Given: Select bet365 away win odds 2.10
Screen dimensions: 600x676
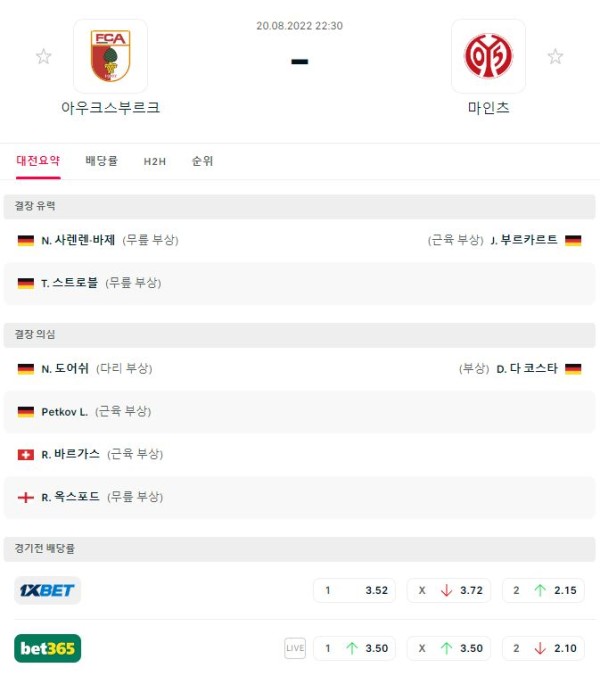Looking at the screenshot, I should pyautogui.click(x=543, y=648).
